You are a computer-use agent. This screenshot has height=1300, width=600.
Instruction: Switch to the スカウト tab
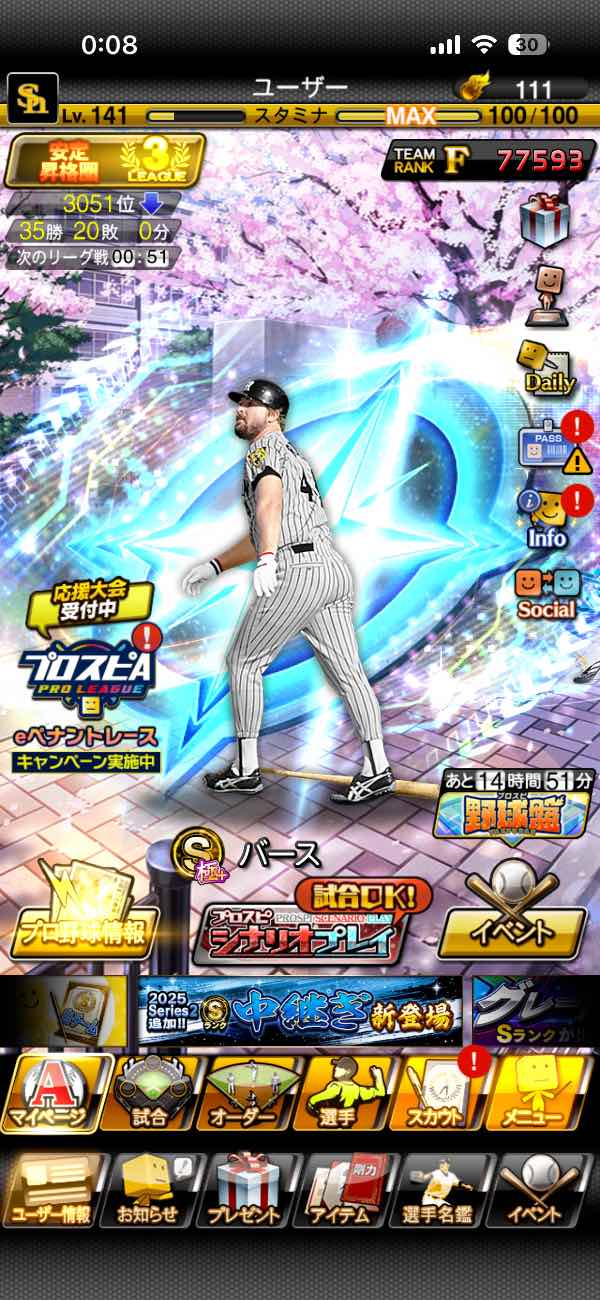click(439, 1094)
